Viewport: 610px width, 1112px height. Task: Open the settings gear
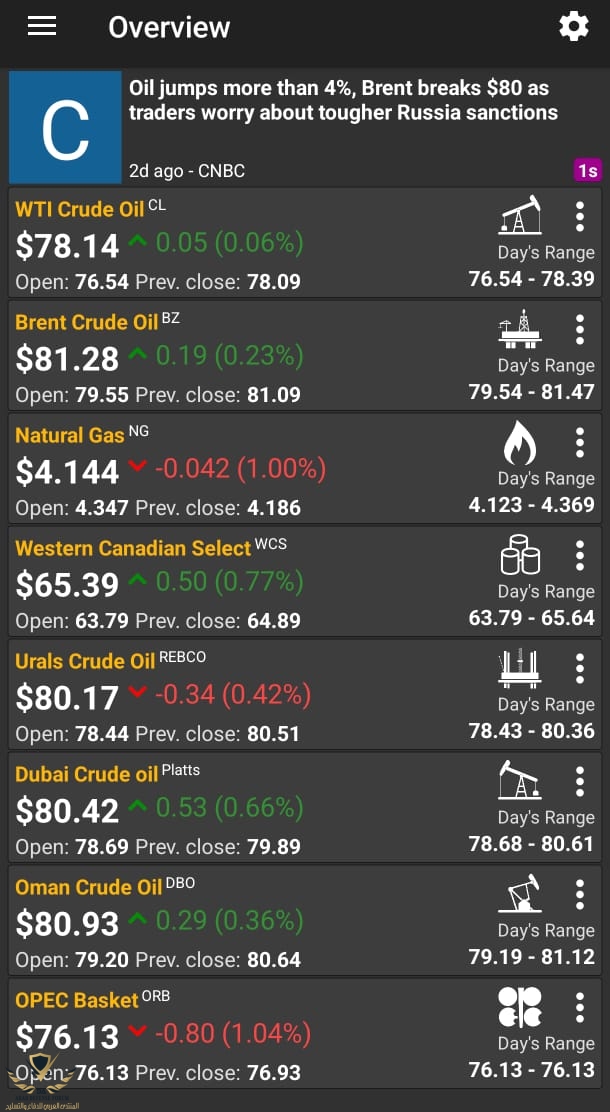[x=574, y=26]
